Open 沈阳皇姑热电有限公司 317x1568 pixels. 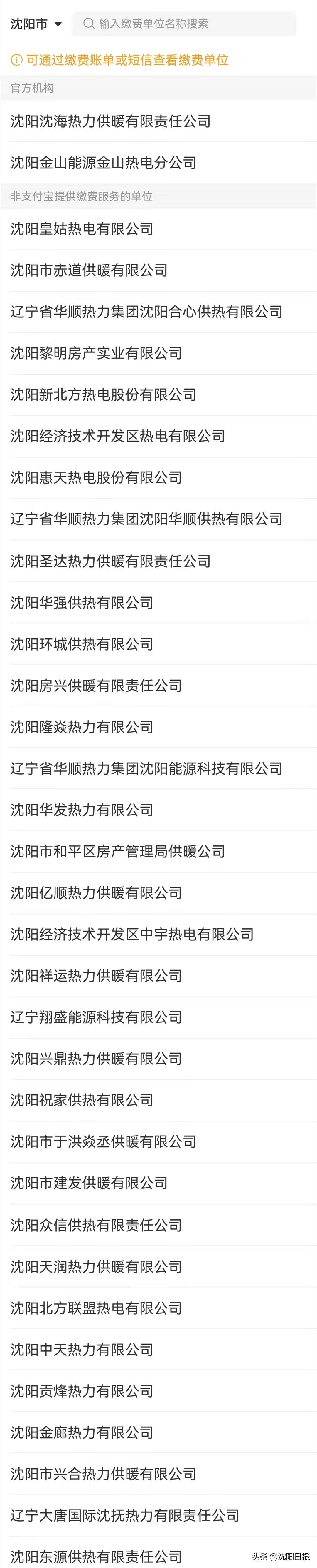82,229
